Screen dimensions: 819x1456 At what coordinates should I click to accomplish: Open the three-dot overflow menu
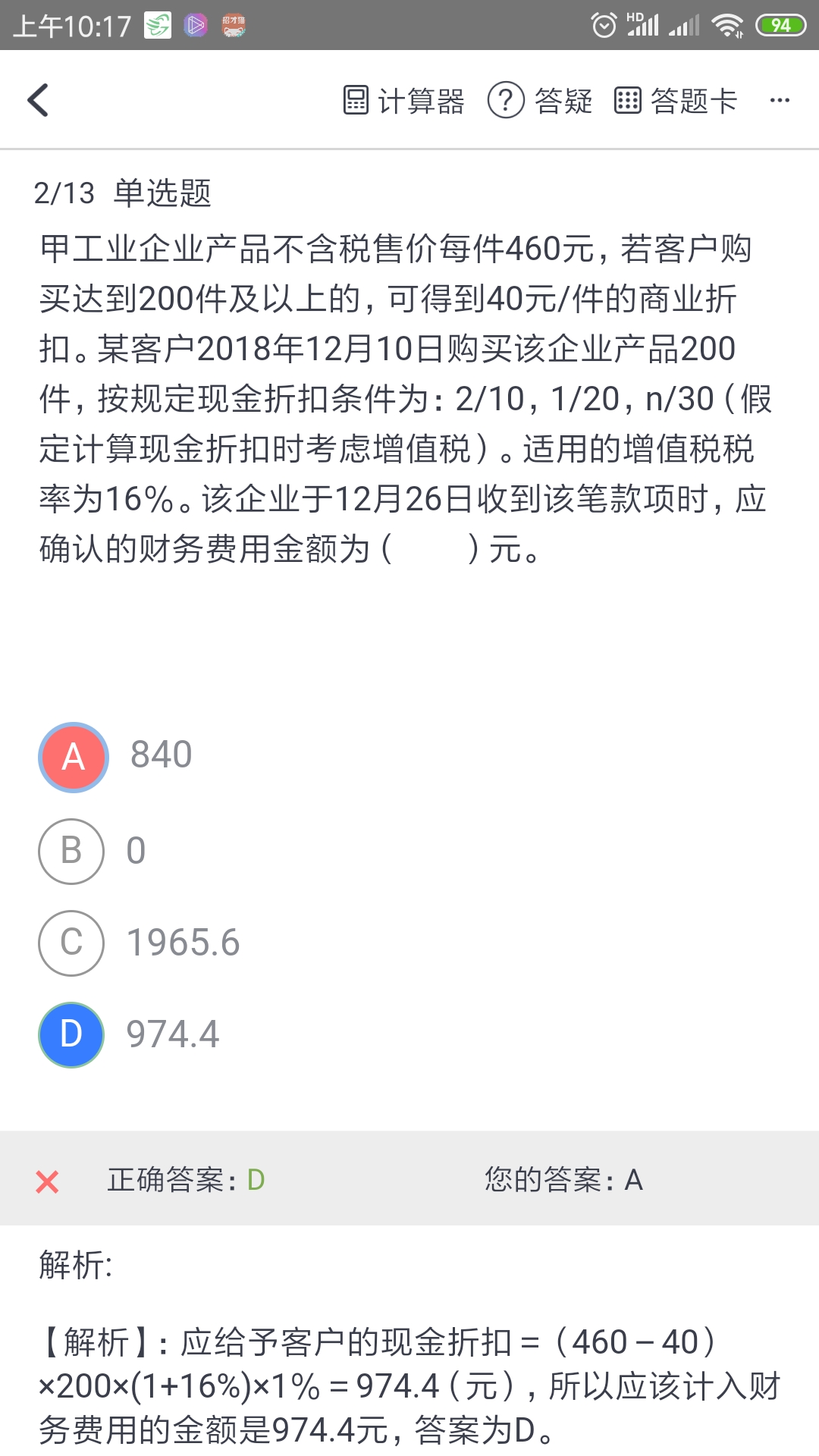click(780, 100)
